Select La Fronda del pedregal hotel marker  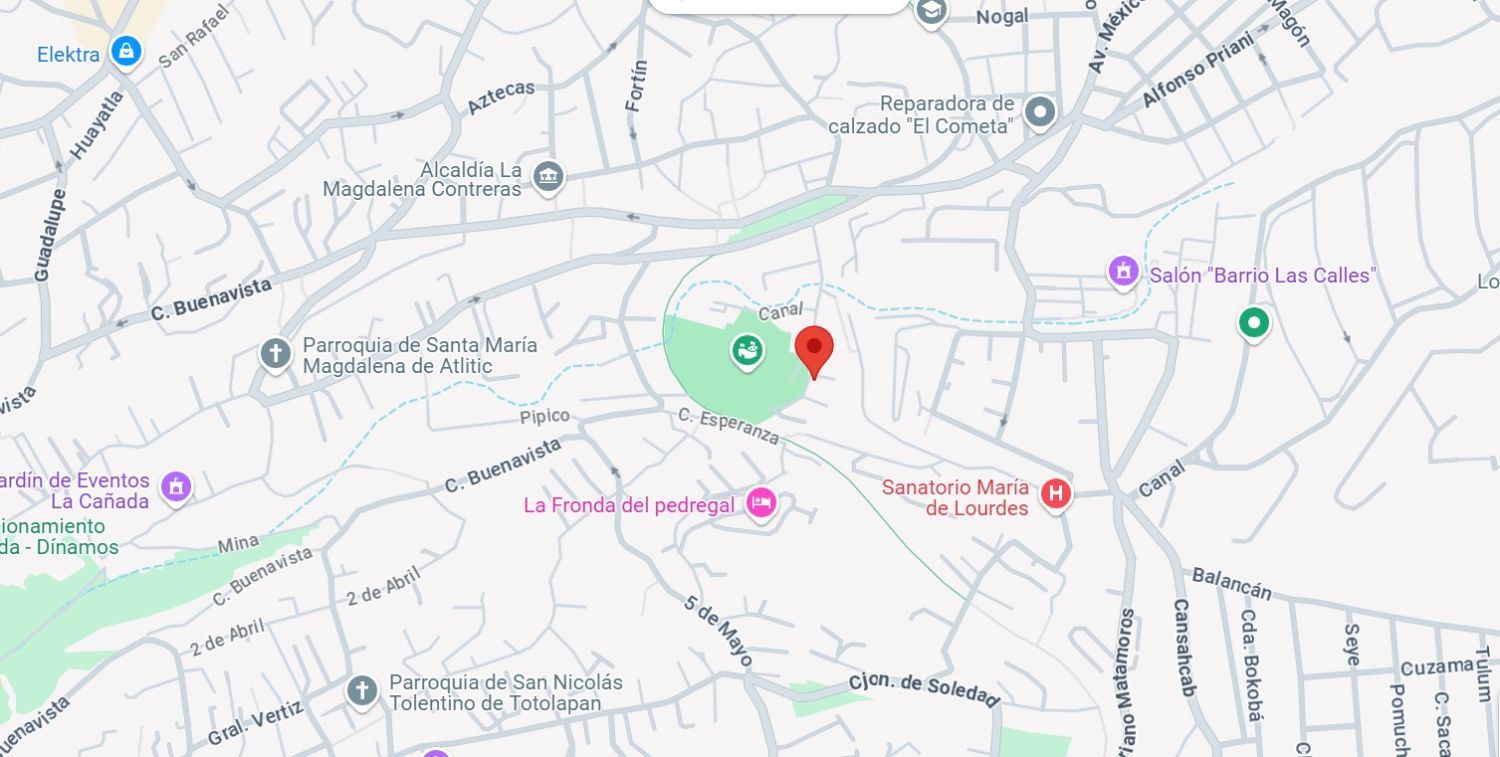(x=761, y=504)
